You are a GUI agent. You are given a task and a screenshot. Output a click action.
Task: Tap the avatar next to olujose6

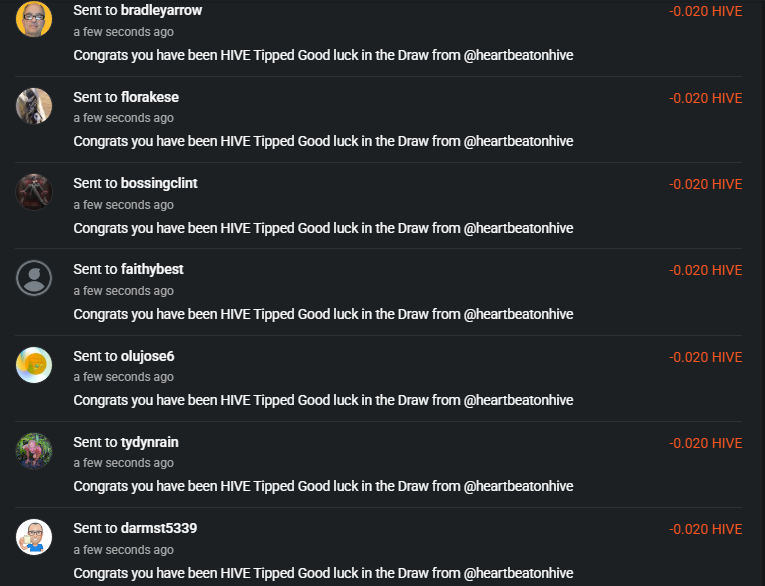[34, 365]
